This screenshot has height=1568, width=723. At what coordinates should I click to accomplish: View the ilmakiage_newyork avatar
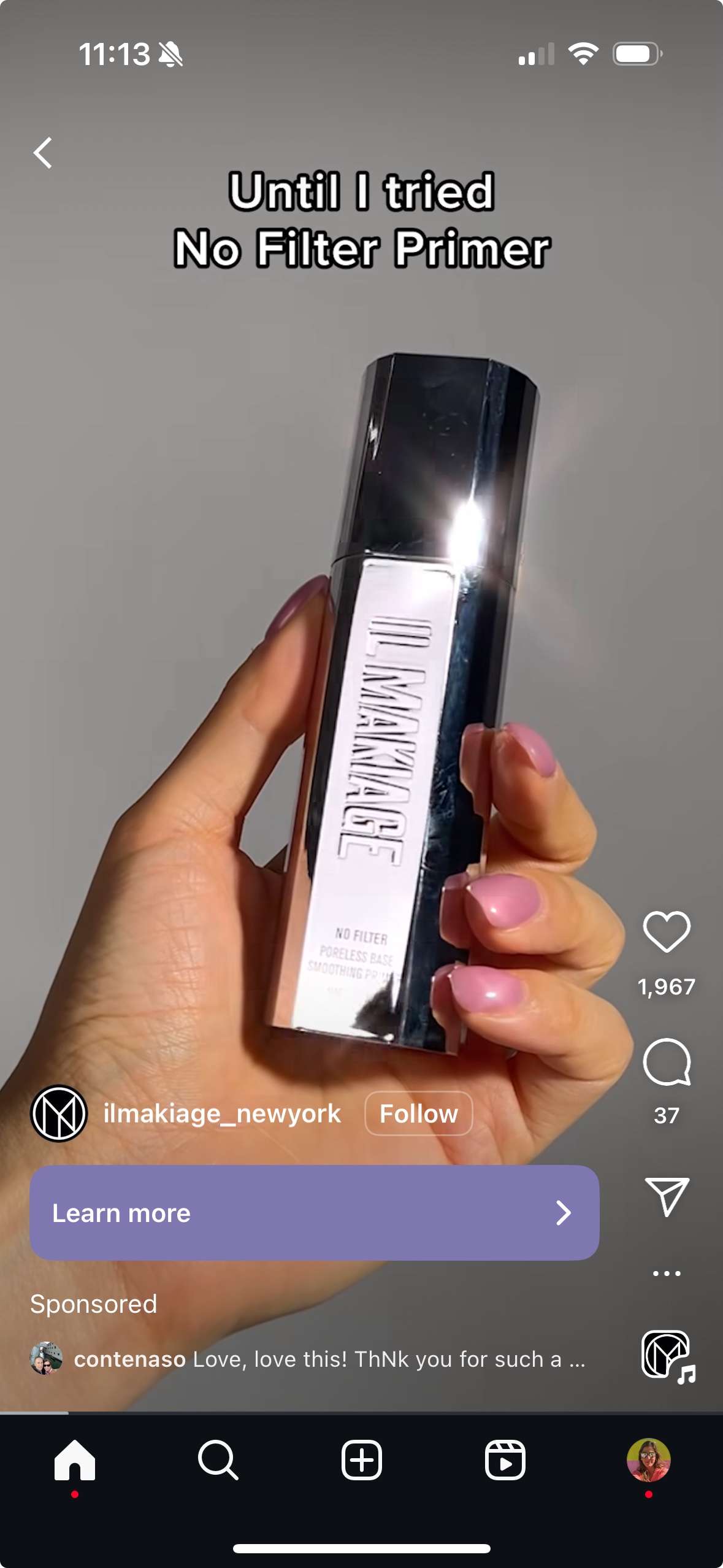point(59,1113)
